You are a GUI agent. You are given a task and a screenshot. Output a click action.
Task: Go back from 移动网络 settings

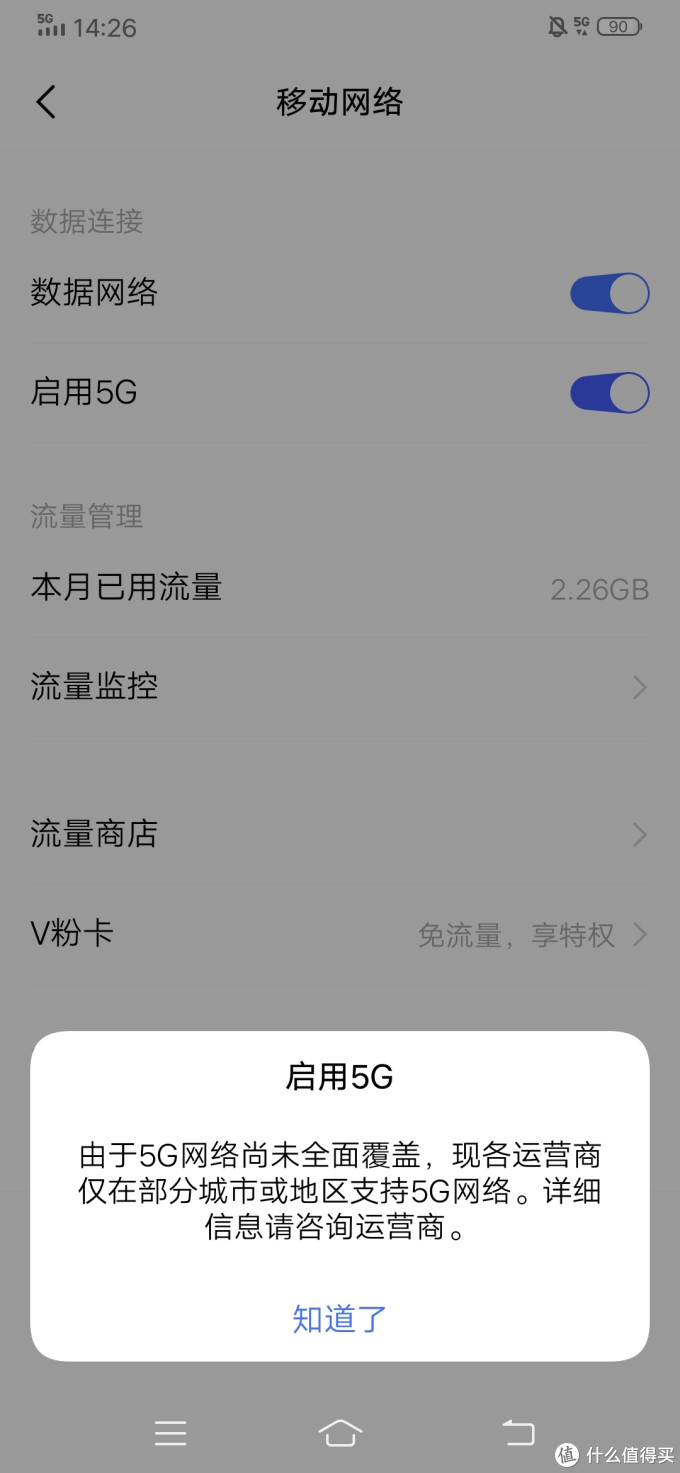pos(46,102)
